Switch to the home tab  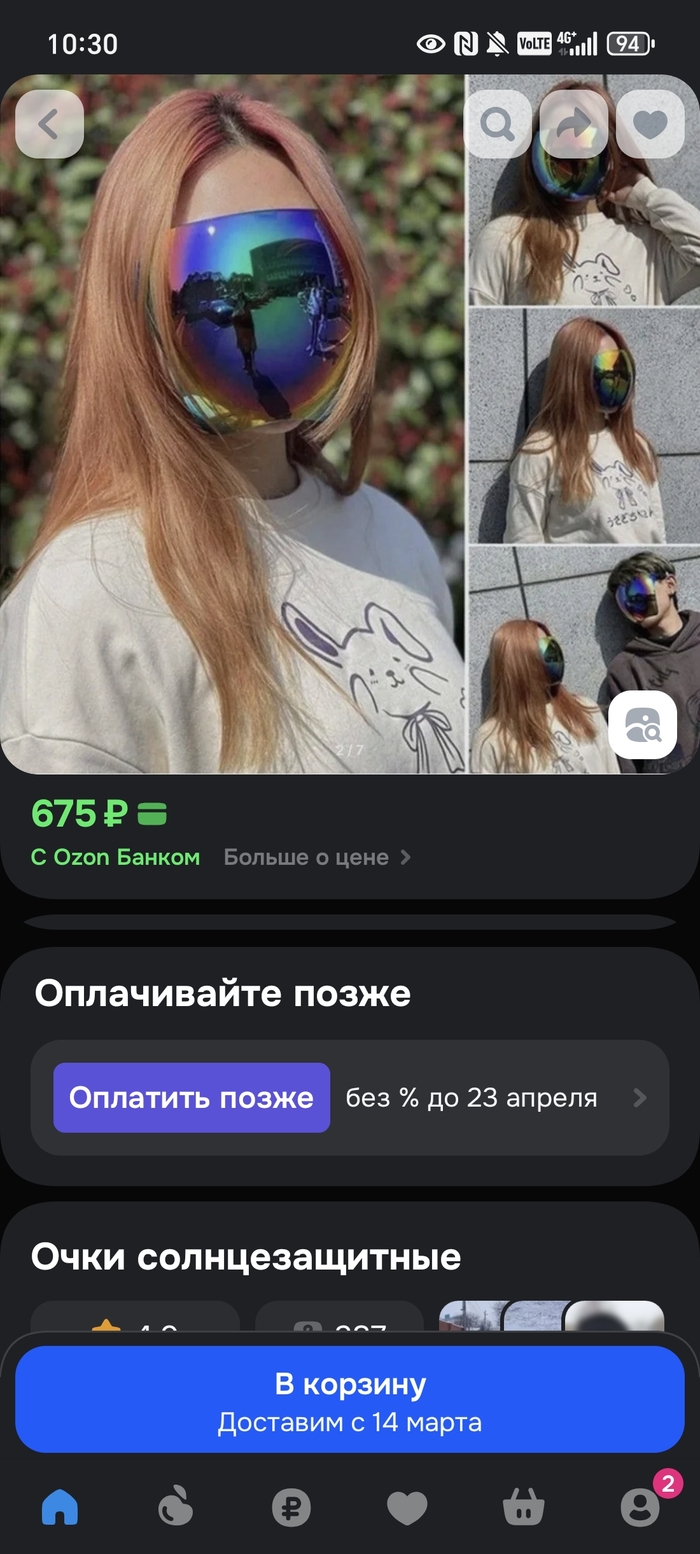[59, 1507]
